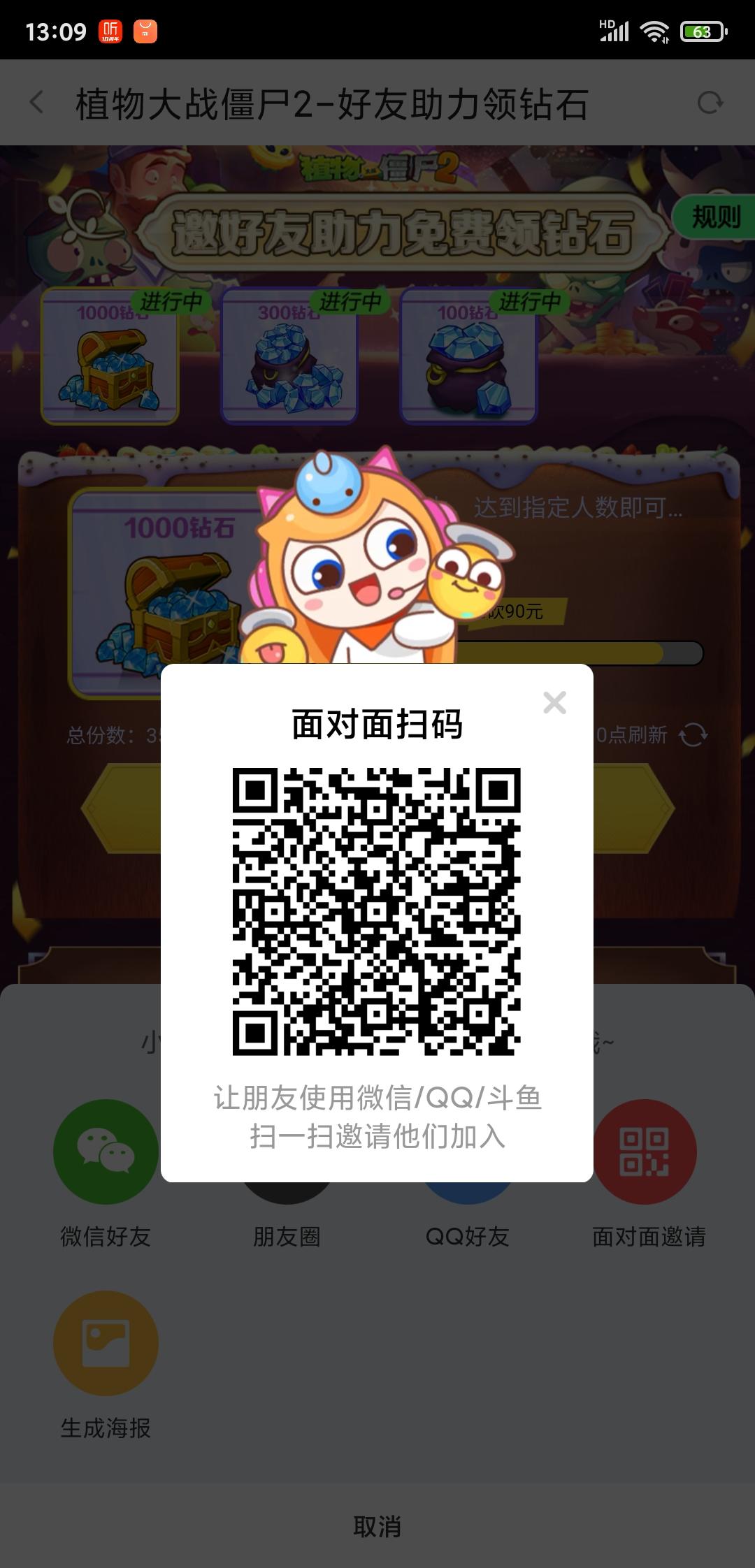Tap the 生成海报 poster icon
The width and height of the screenshot is (755, 1568).
(103, 1343)
